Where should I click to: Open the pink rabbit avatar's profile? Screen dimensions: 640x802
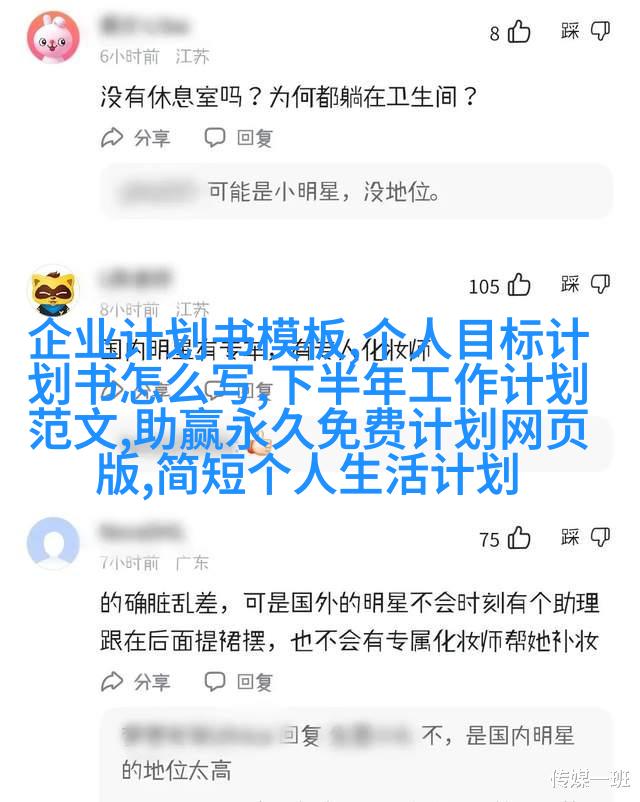tap(54, 40)
